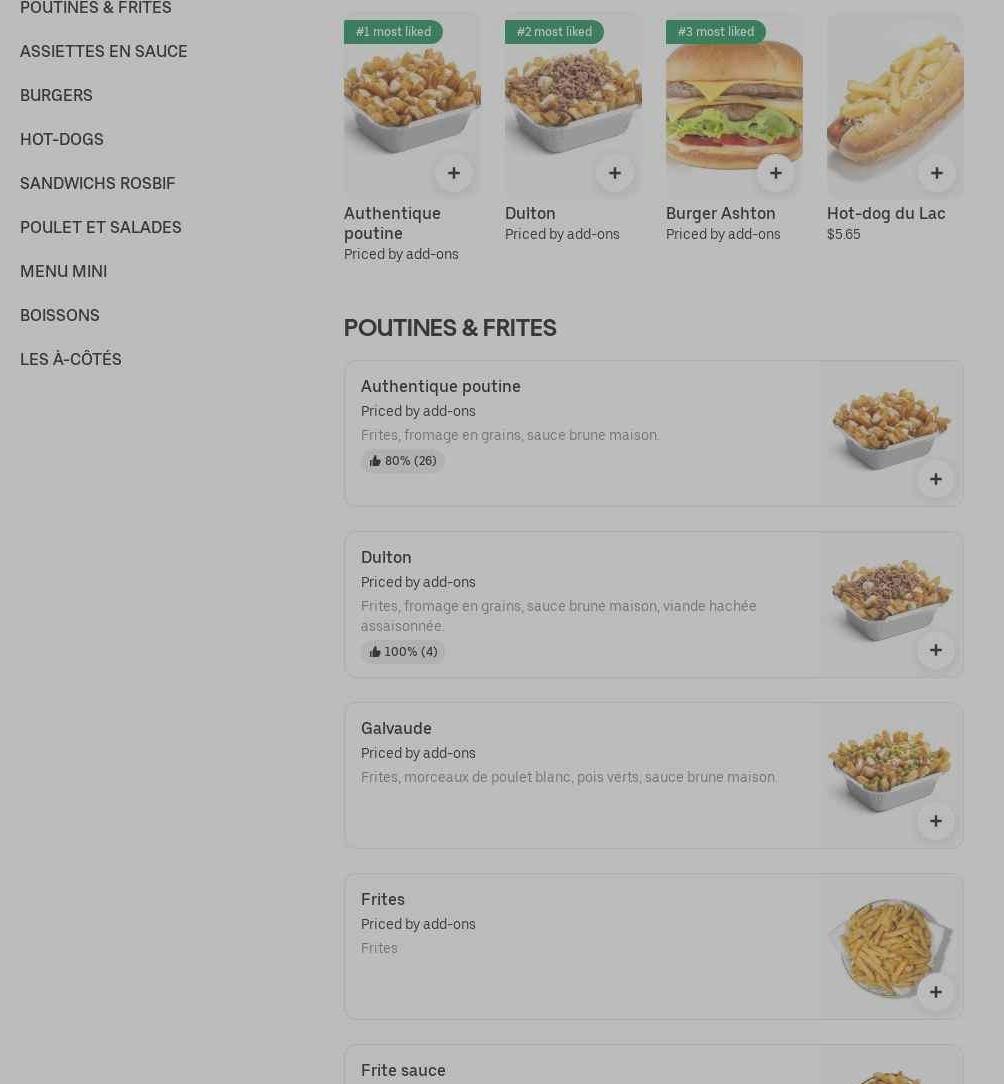This screenshot has width=1004, height=1084.
Task: Go to the Sandwichs rosbif category
Action: (x=97, y=183)
